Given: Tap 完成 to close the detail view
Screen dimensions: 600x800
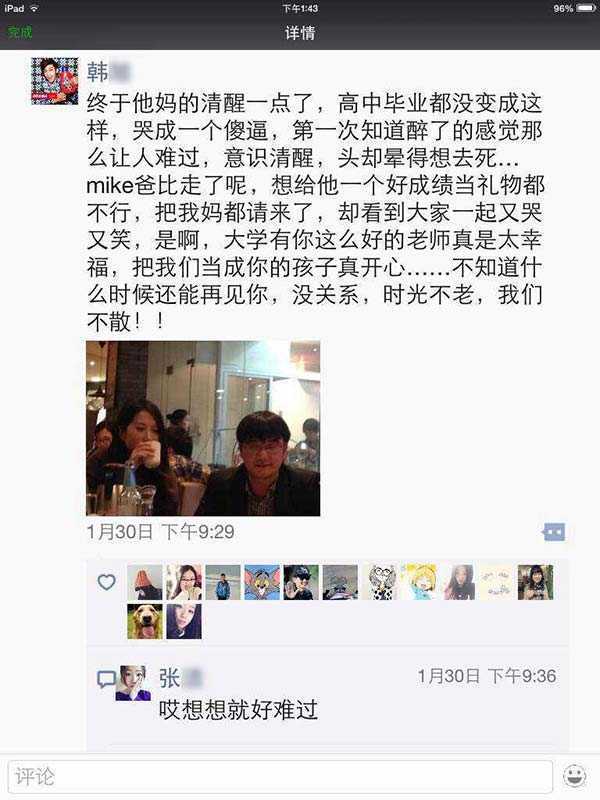Looking at the screenshot, I should click(20, 32).
